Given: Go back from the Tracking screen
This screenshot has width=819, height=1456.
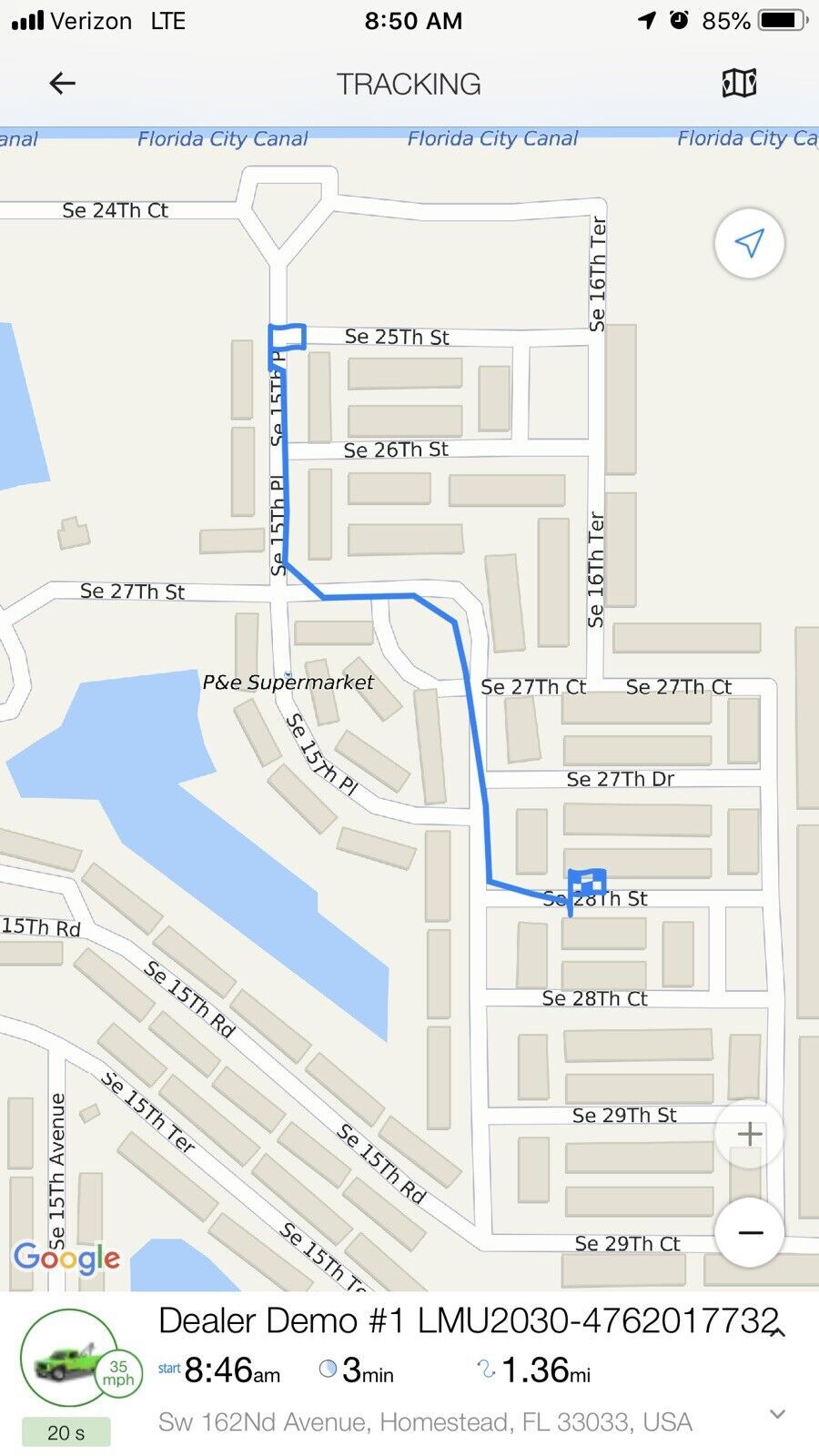Looking at the screenshot, I should (x=62, y=84).
